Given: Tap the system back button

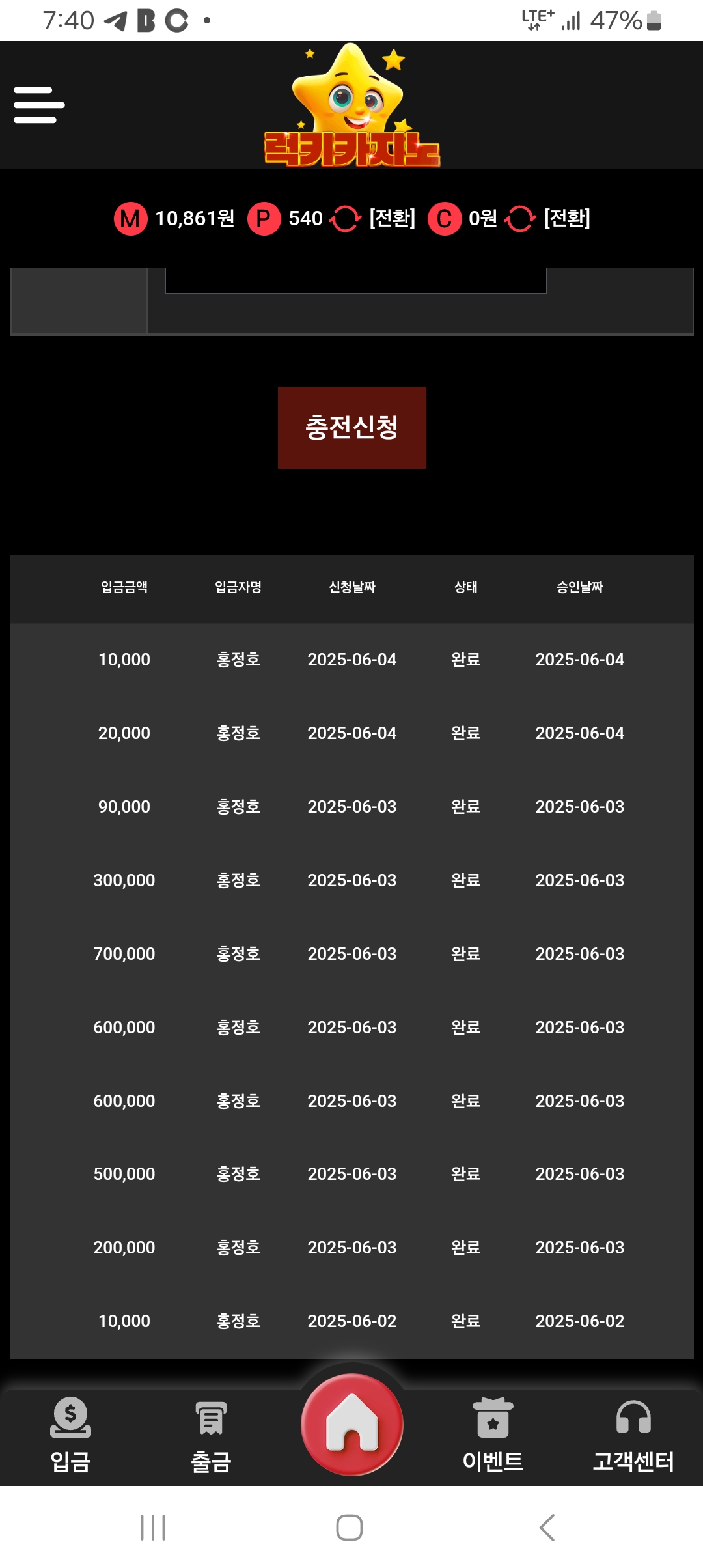Looking at the screenshot, I should [x=547, y=1528].
